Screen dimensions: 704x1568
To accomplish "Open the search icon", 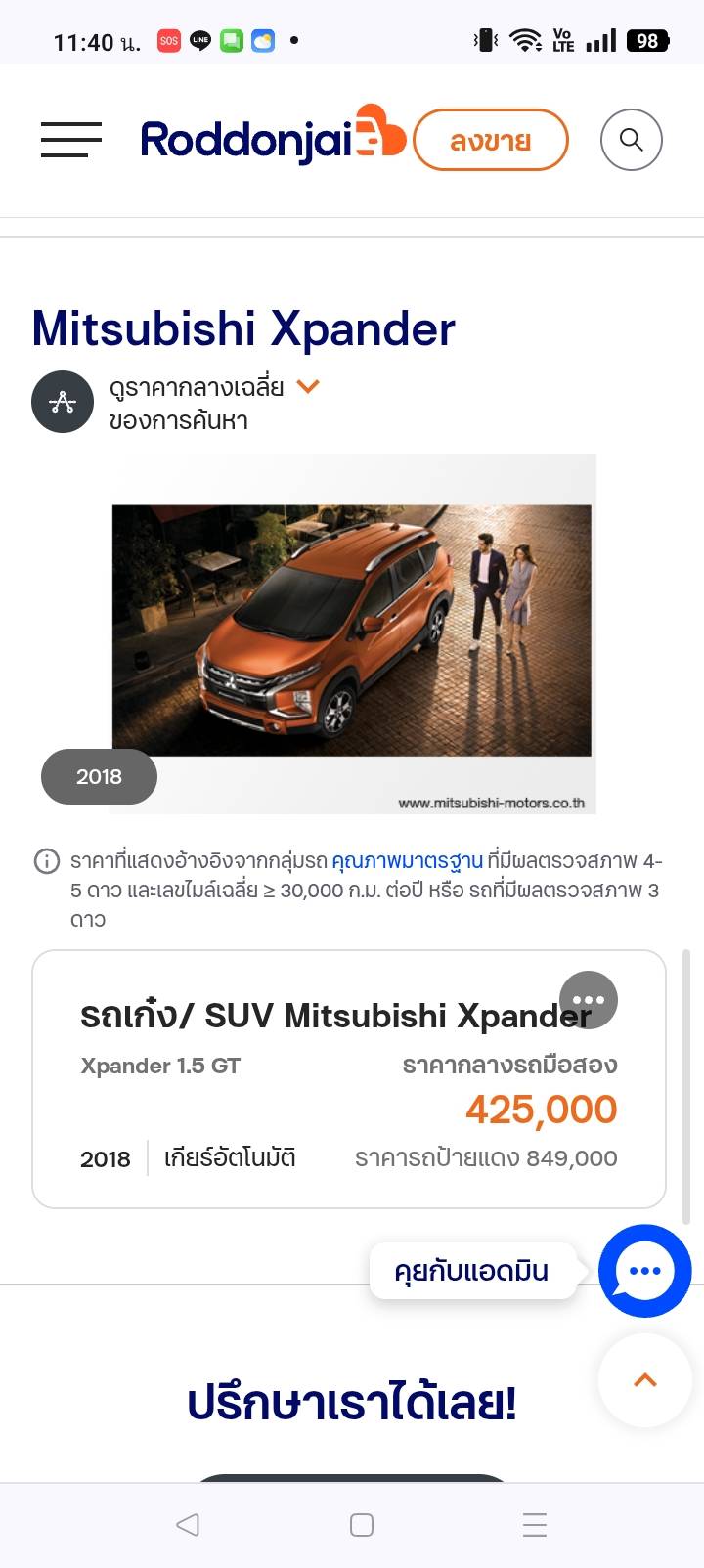I will [631, 140].
